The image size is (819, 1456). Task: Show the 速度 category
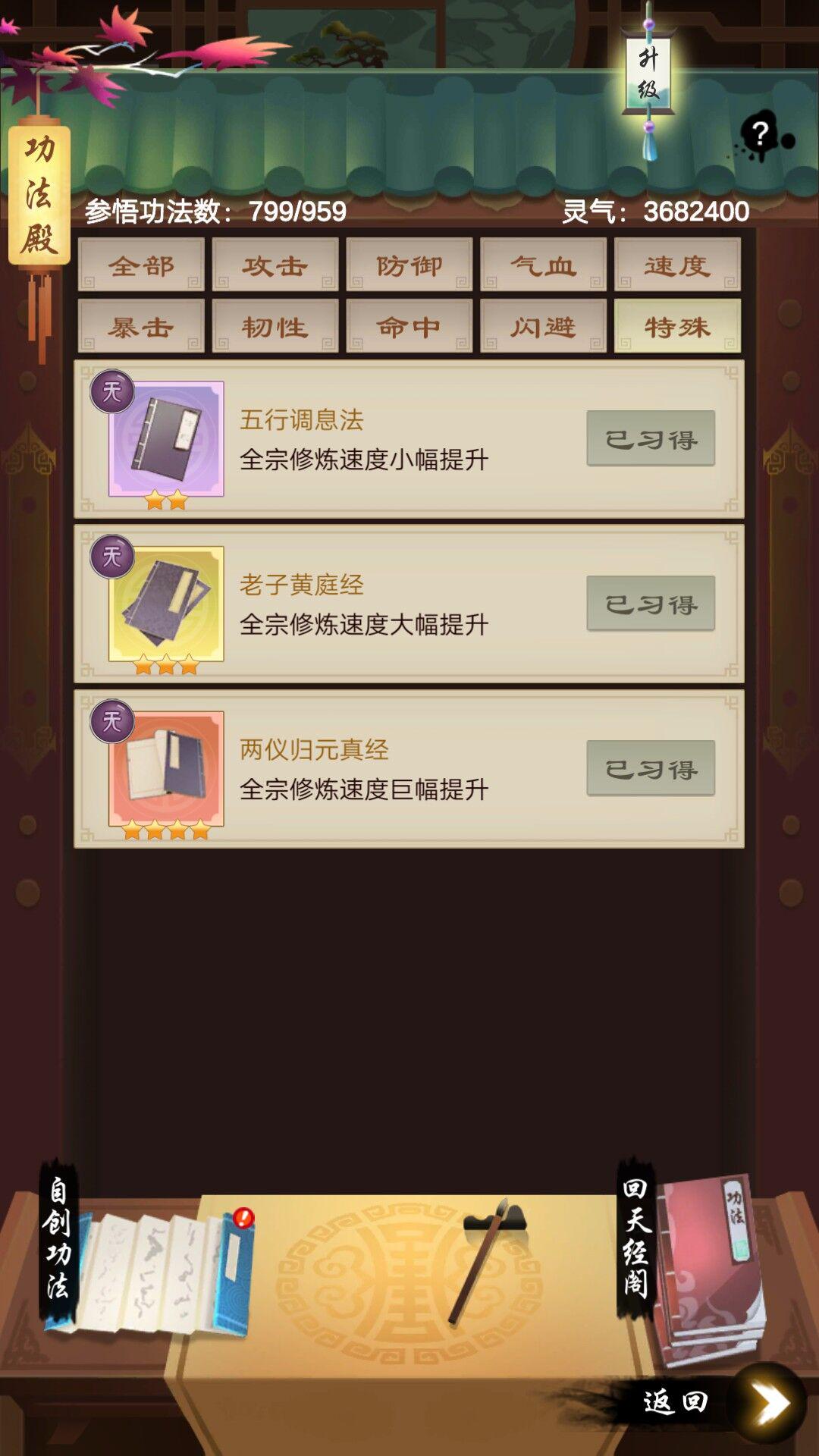677,265
